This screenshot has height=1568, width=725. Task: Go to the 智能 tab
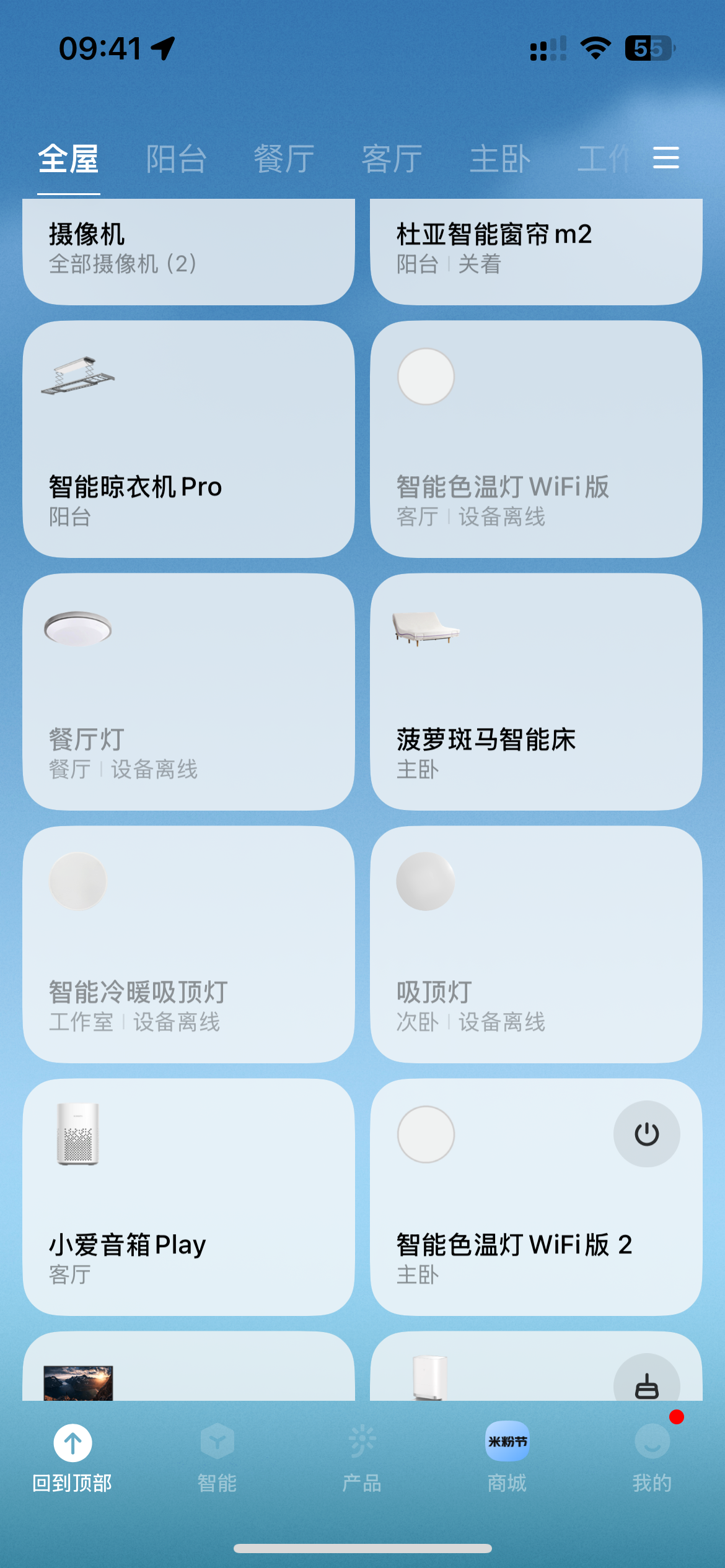217,1457
